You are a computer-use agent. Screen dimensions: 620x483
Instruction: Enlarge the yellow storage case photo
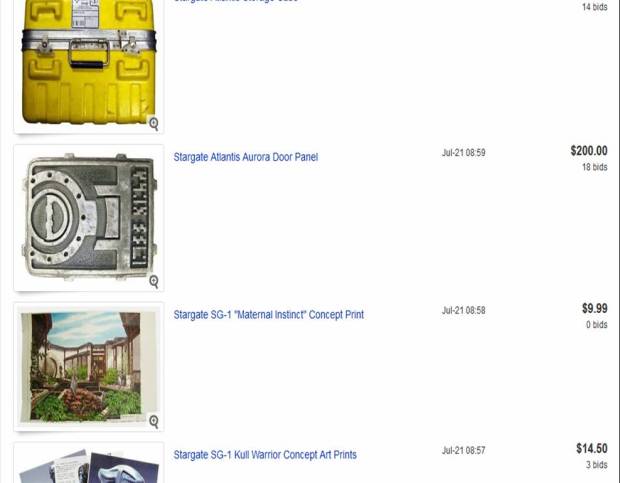point(154,124)
